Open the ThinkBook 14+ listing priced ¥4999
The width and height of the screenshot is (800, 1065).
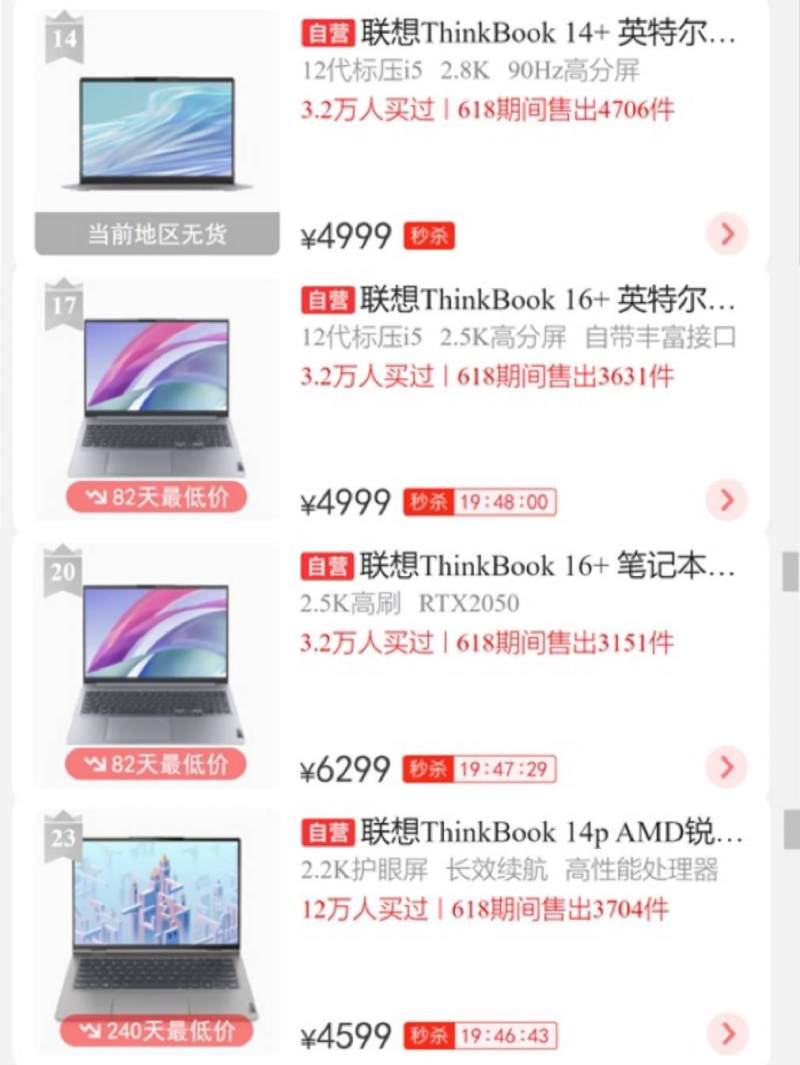(518, 33)
